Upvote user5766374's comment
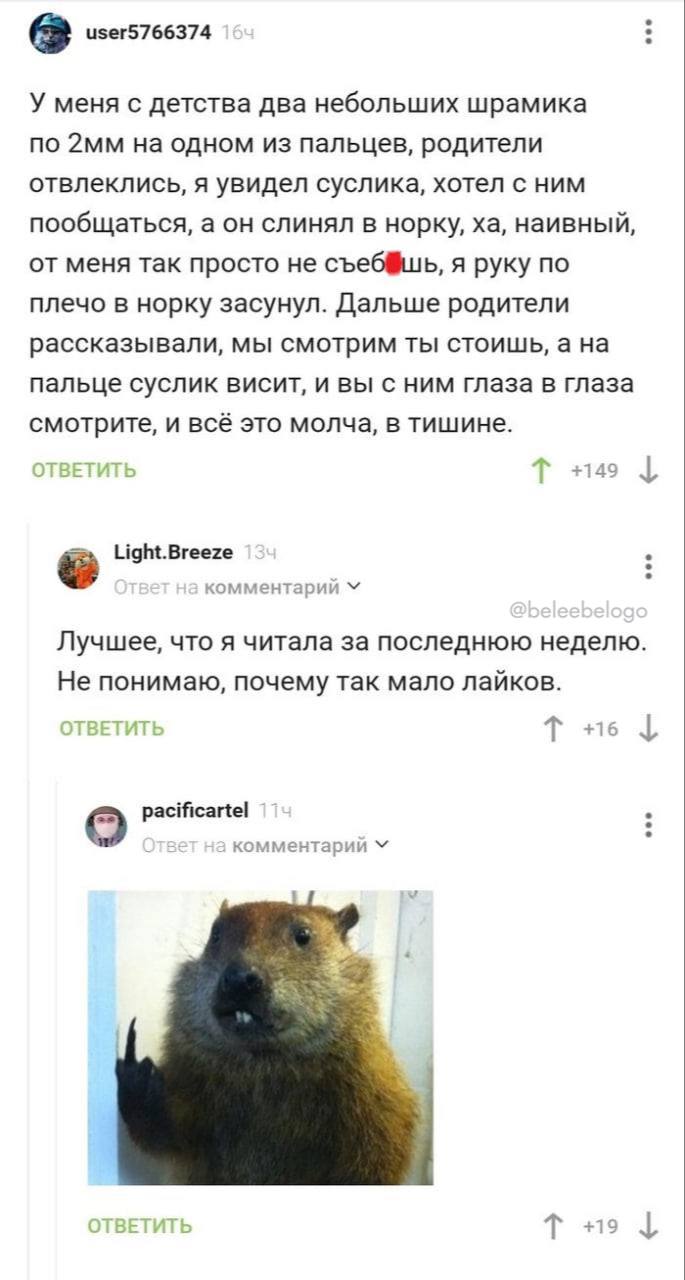Viewport: 685px width, 1280px height. [x=540, y=469]
